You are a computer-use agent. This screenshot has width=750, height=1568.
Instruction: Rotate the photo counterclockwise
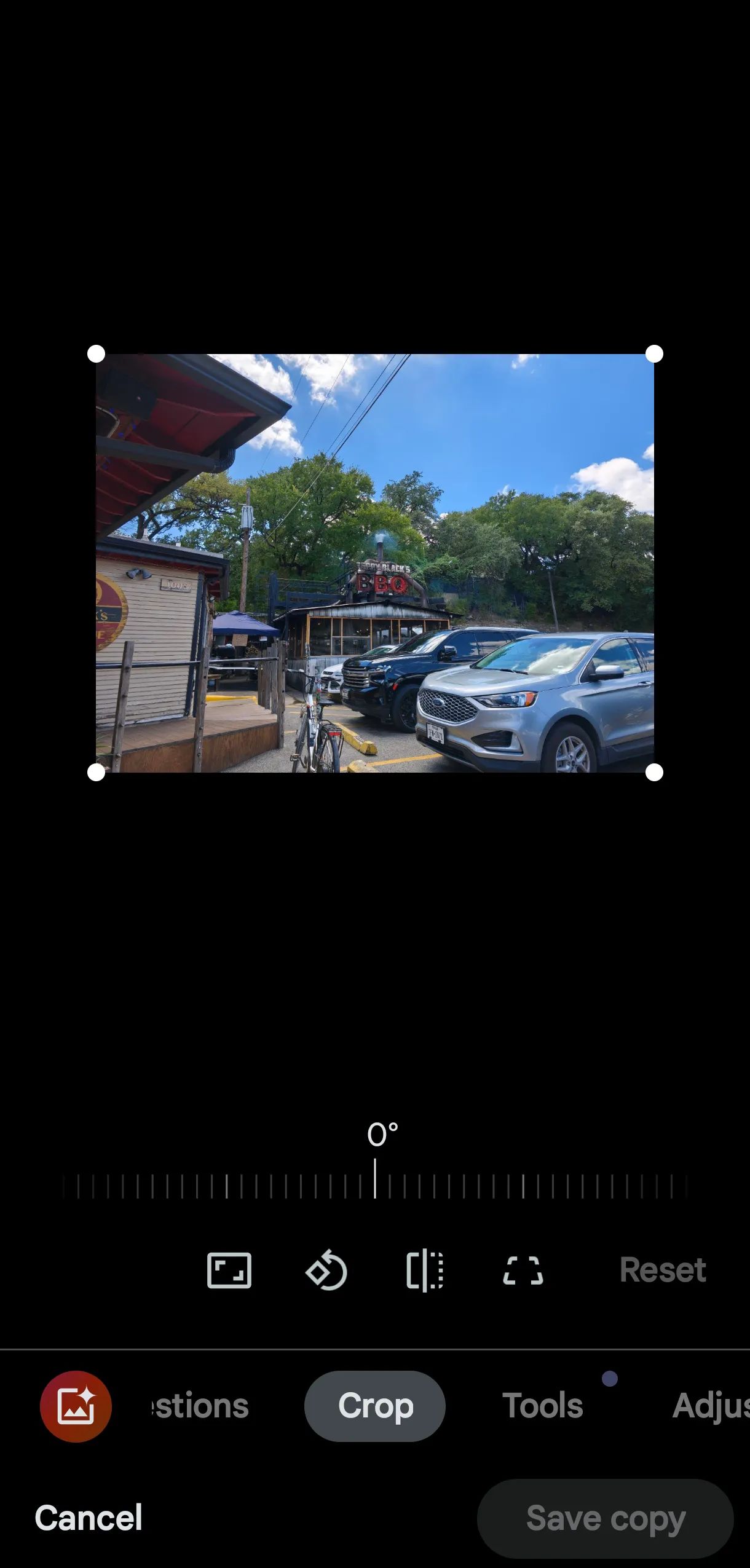point(326,1270)
